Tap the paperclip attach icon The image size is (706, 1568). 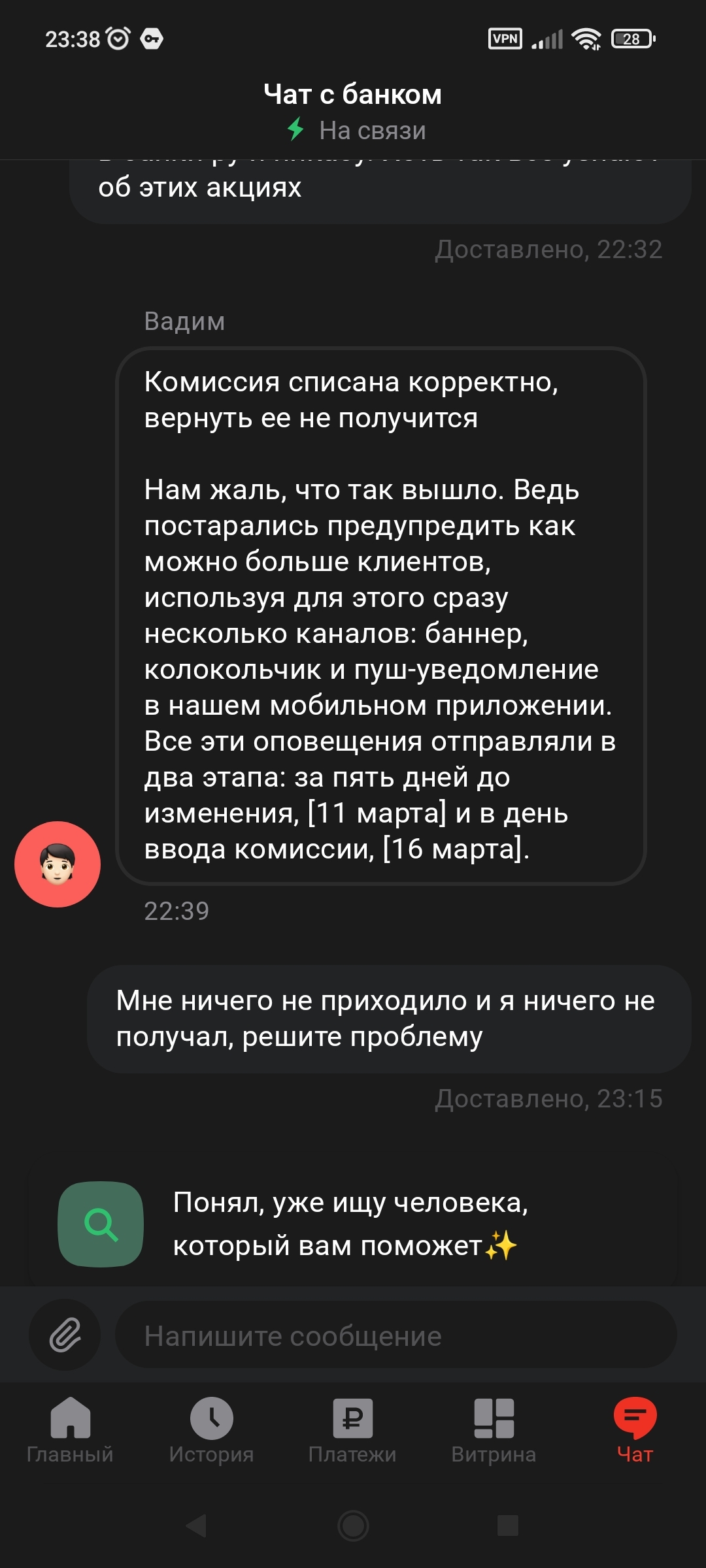pos(65,1335)
